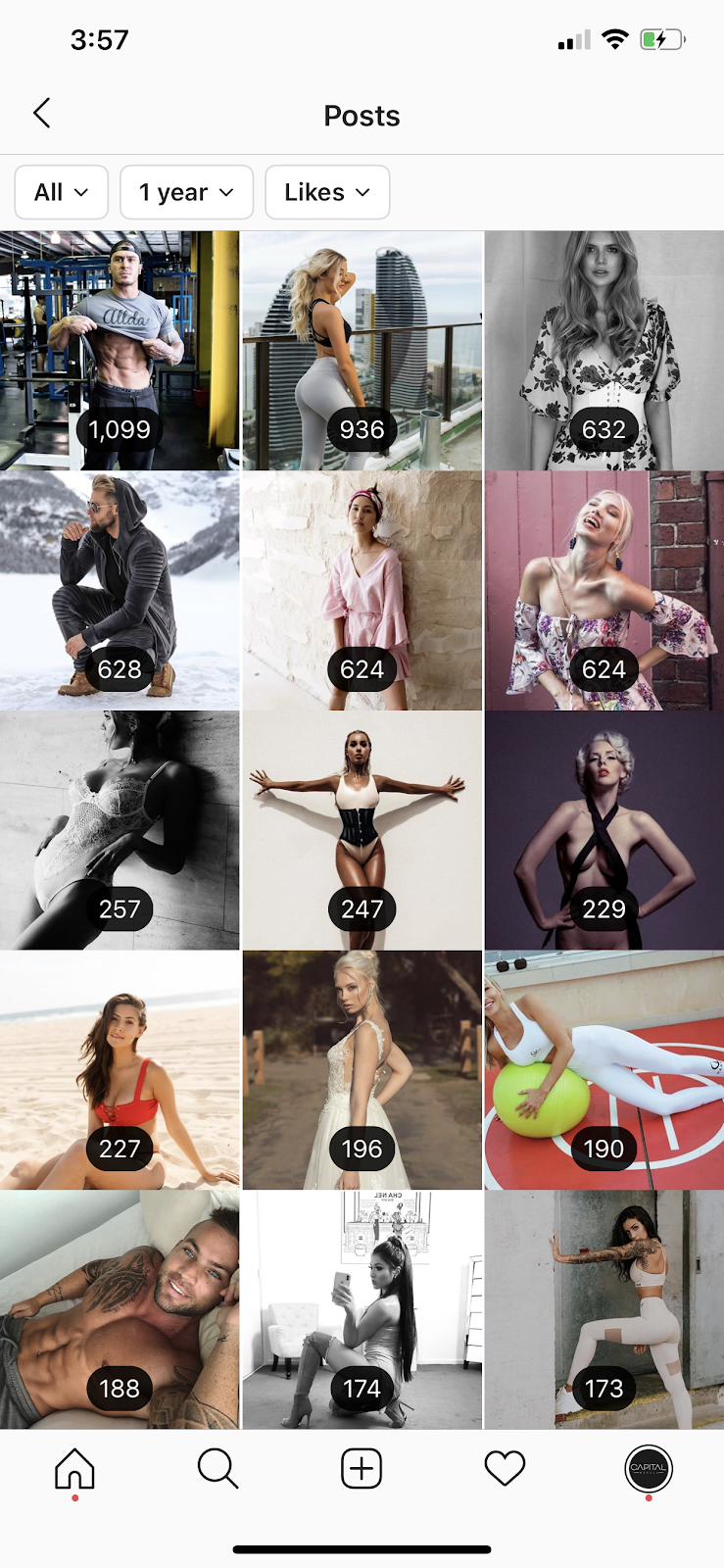The height and width of the screenshot is (1568, 724).
Task: Change the 1 year time range
Action: (186, 192)
